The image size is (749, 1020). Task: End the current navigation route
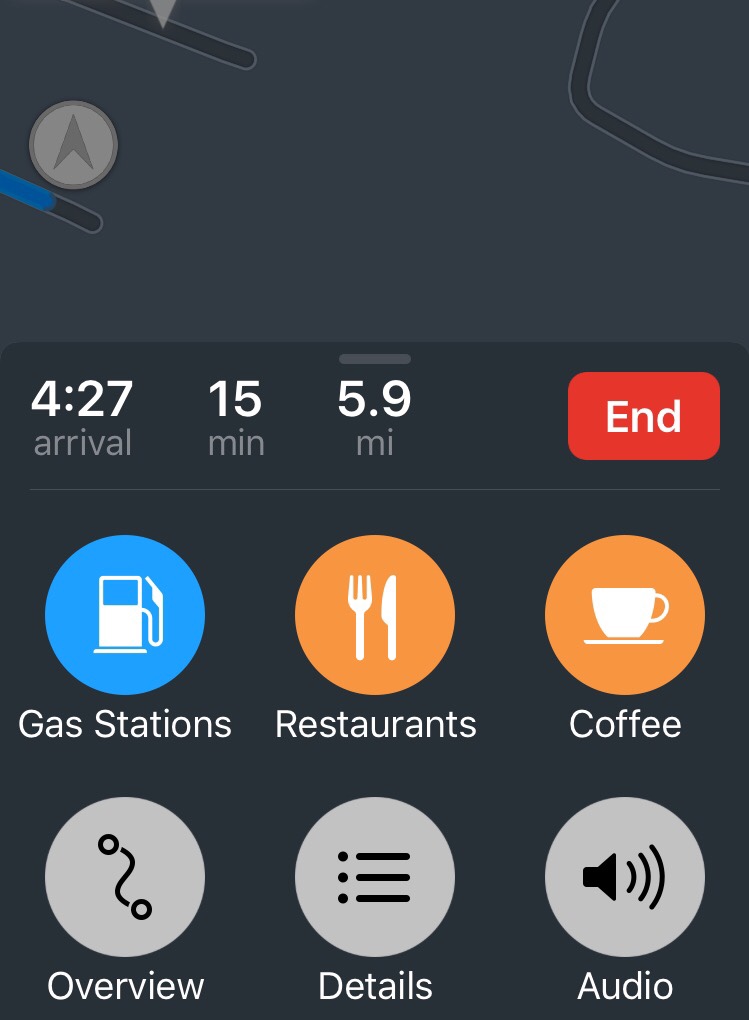644,416
